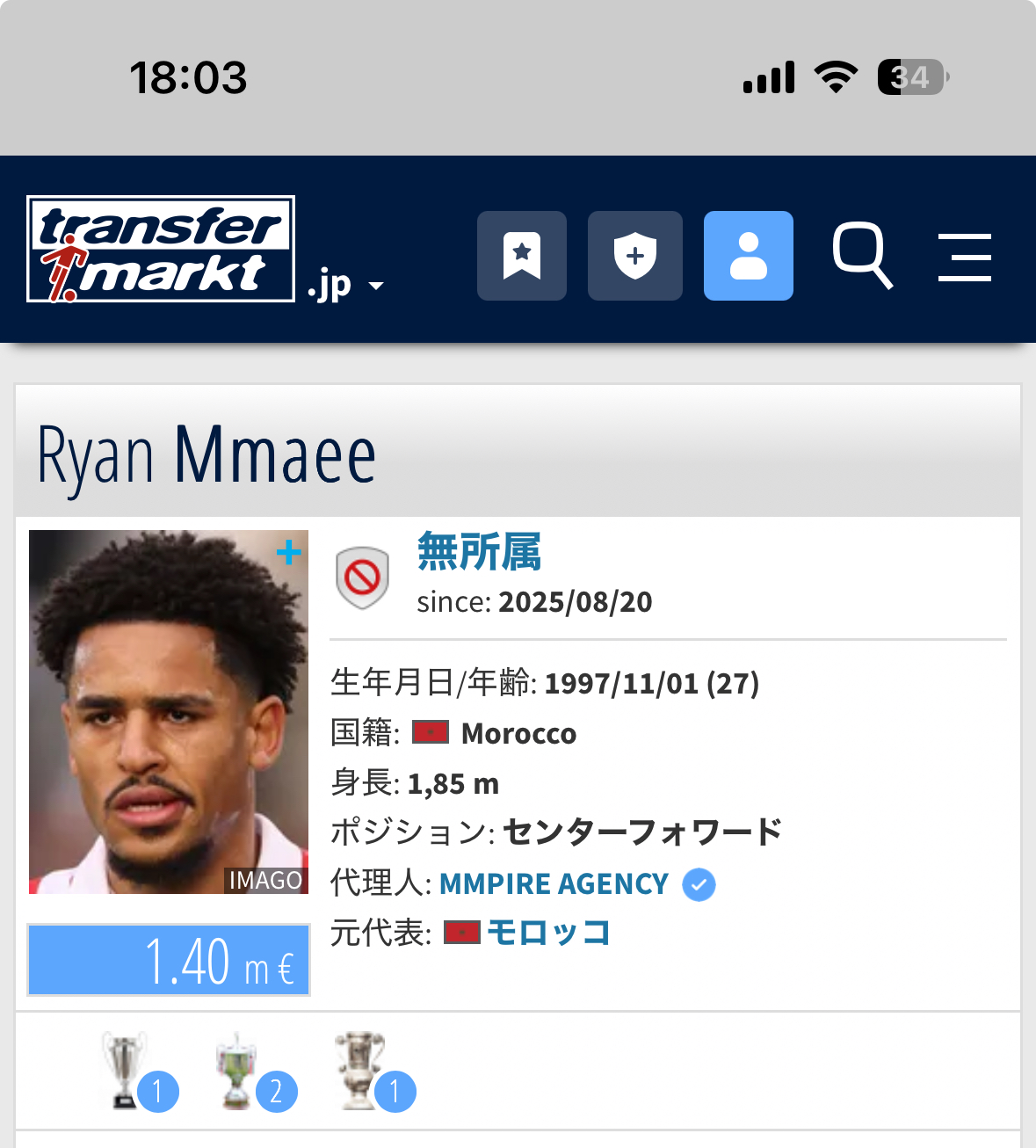Enlarge Ryan Mmaee's player photo
1036x1148 pixels.
tap(169, 712)
